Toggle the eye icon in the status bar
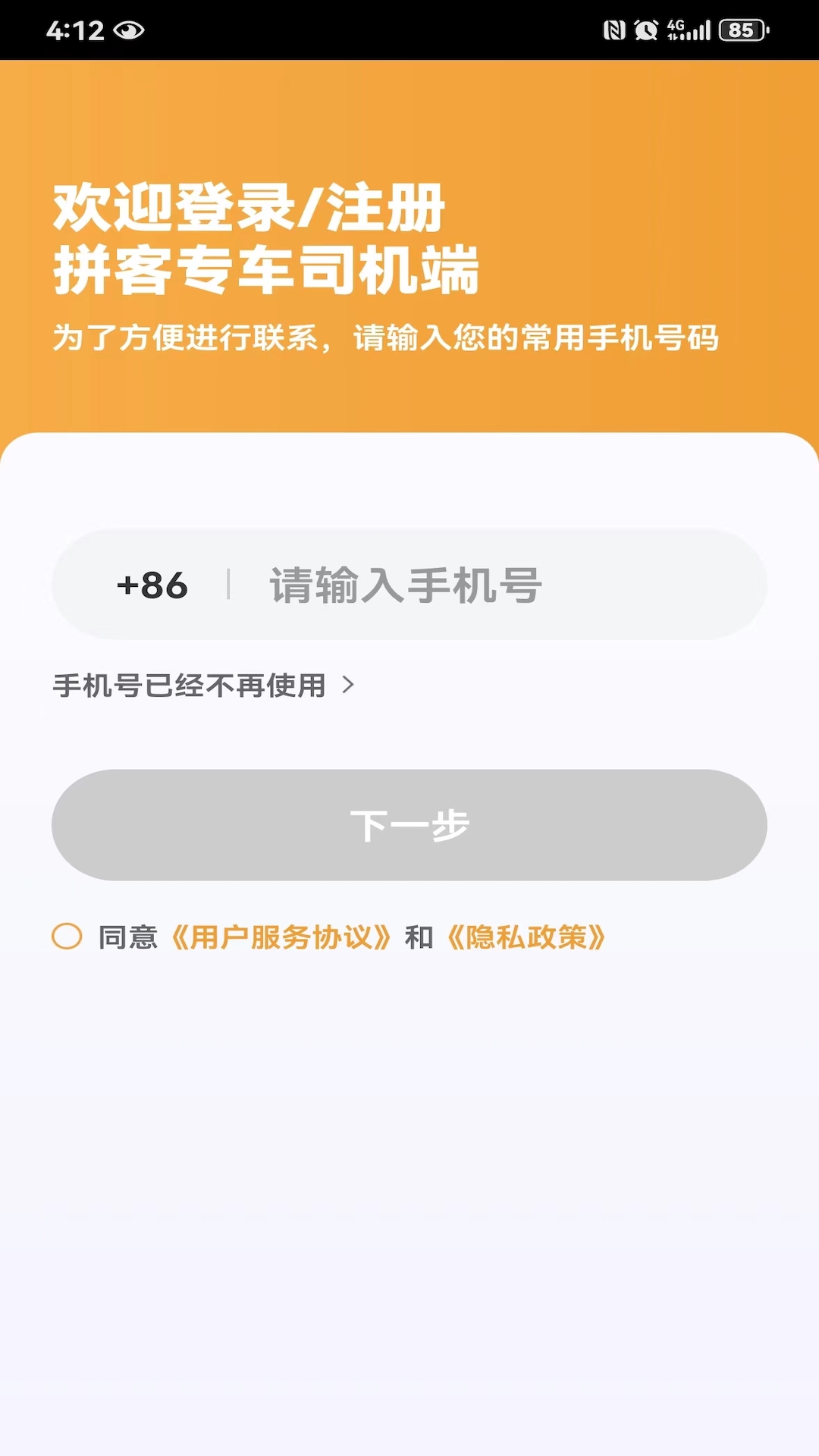819x1456 pixels. pos(129,29)
